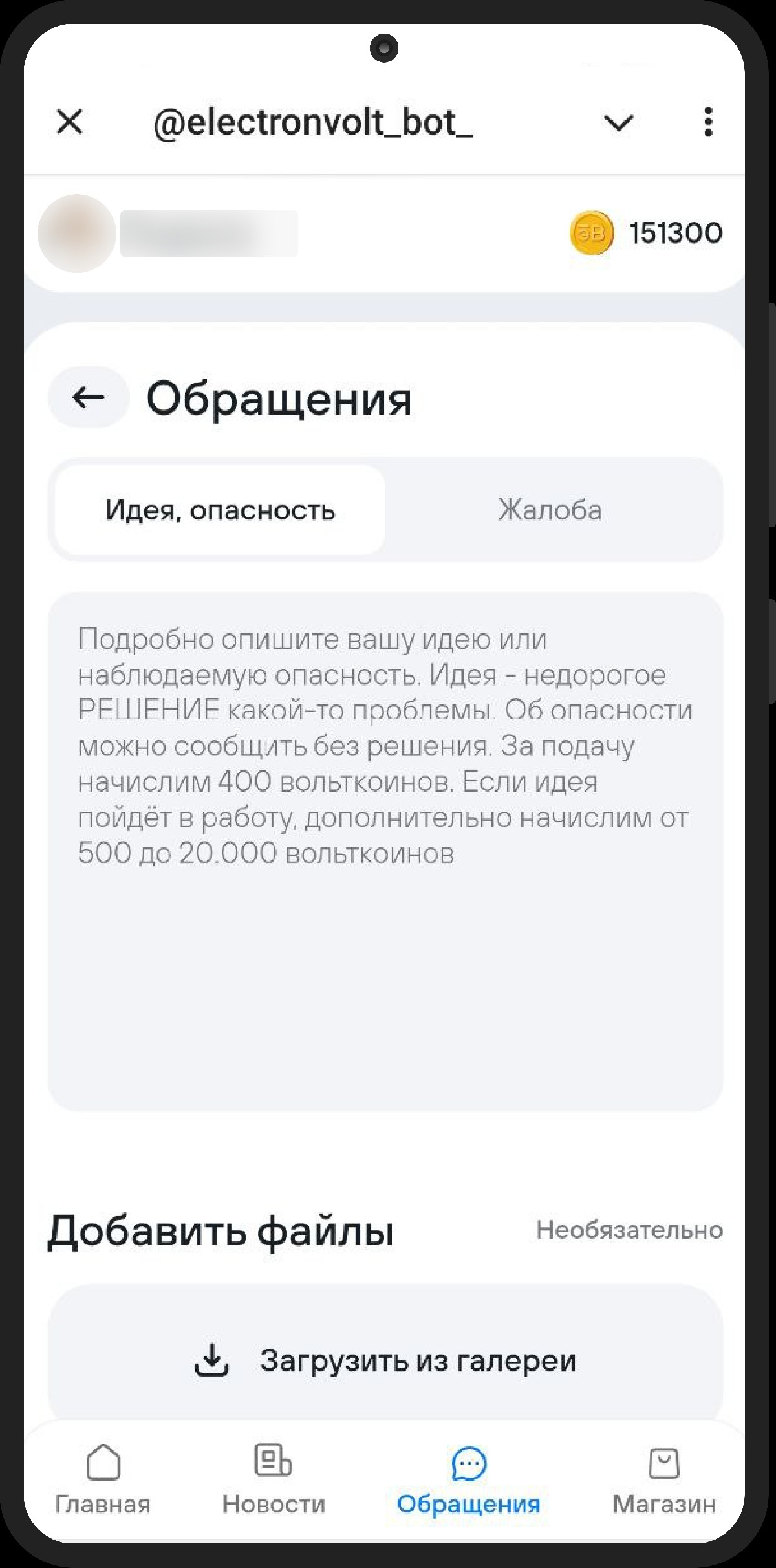Go back from the Обращения page

tap(89, 397)
